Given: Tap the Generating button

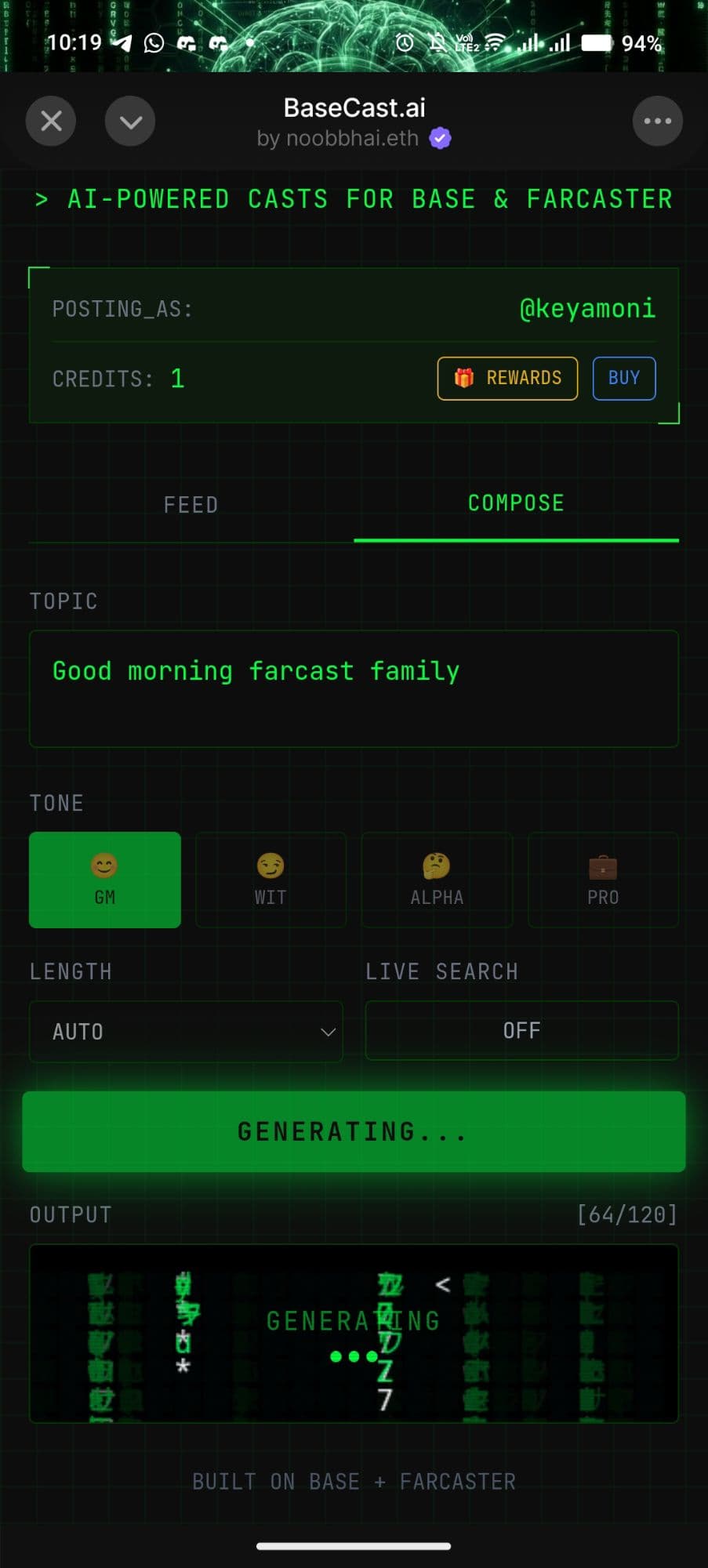Looking at the screenshot, I should coord(354,1131).
